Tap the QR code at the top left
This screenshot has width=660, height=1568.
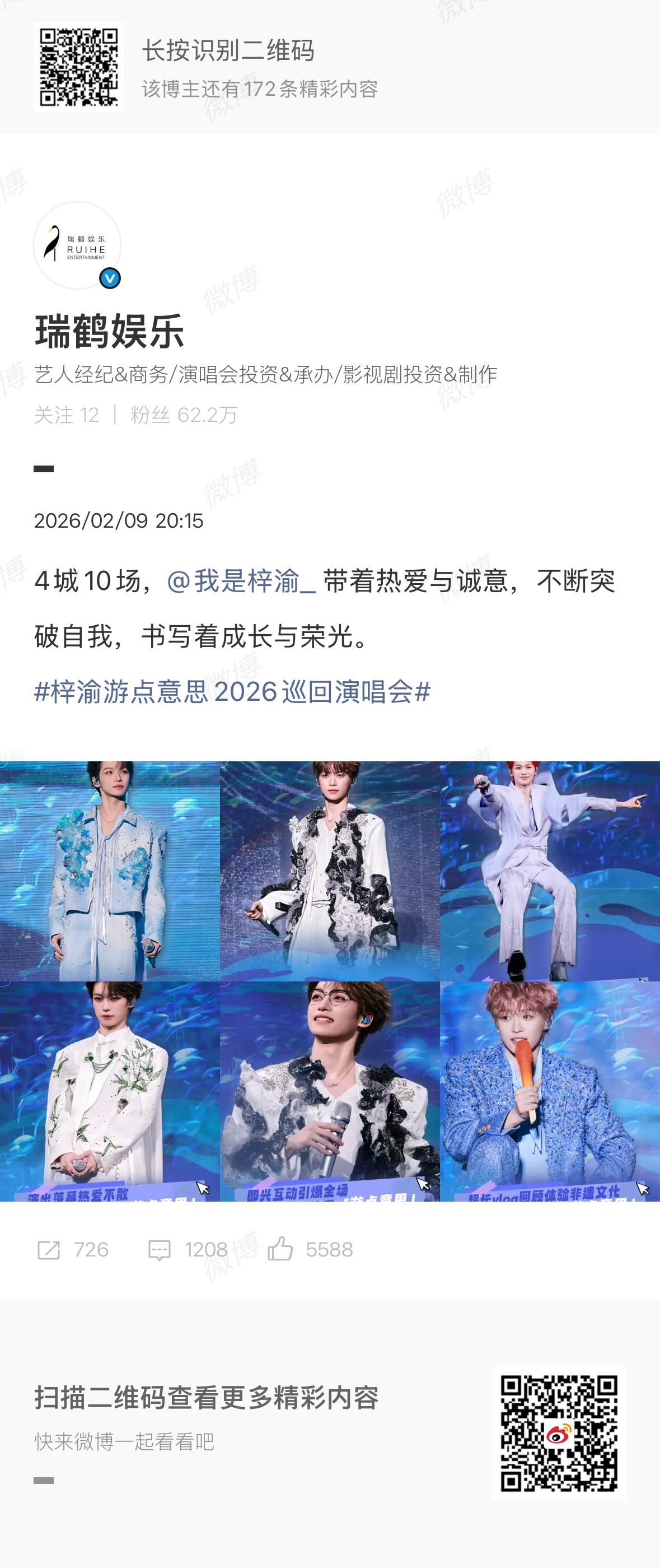click(78, 67)
